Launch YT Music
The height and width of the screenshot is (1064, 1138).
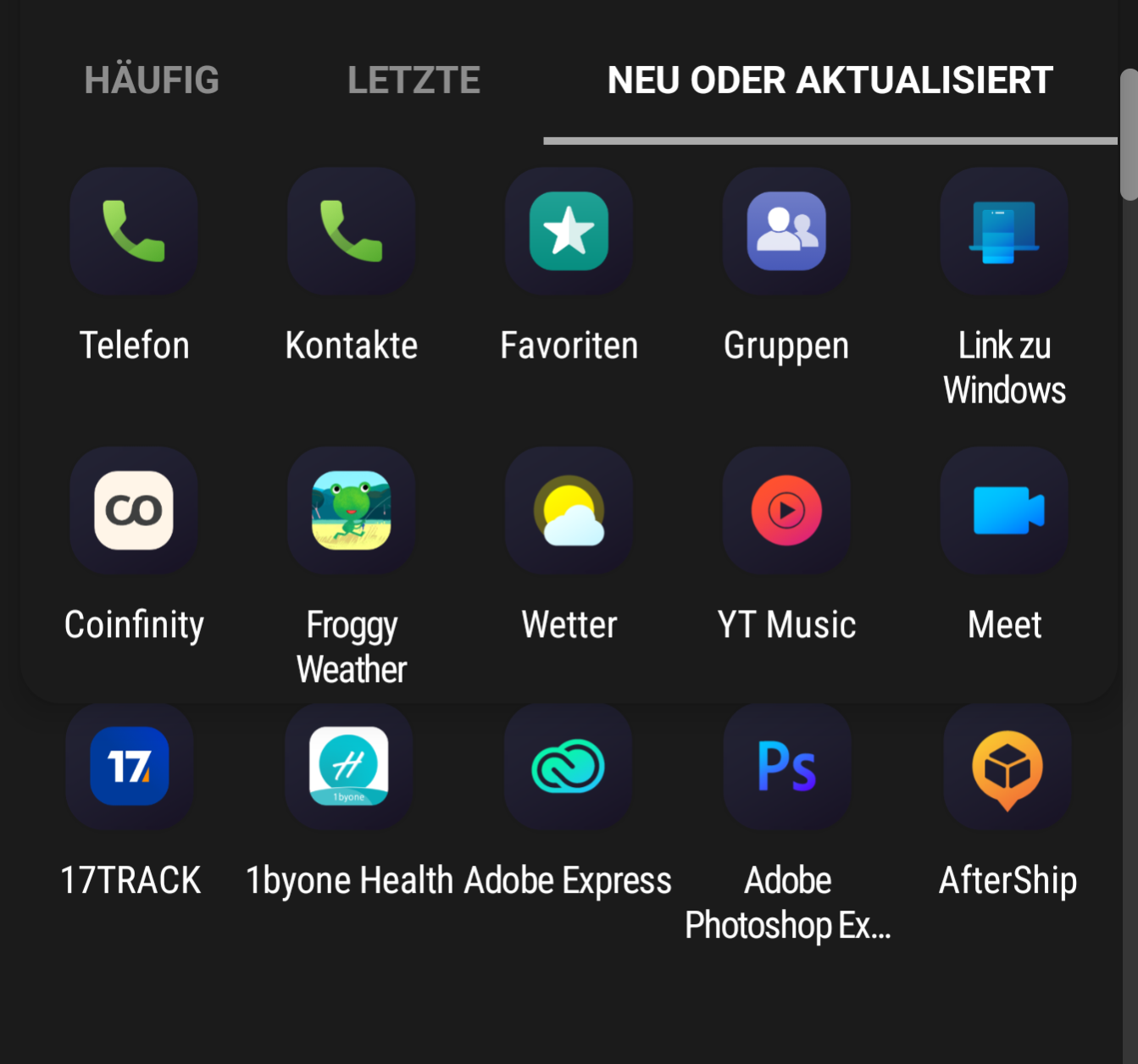point(786,511)
